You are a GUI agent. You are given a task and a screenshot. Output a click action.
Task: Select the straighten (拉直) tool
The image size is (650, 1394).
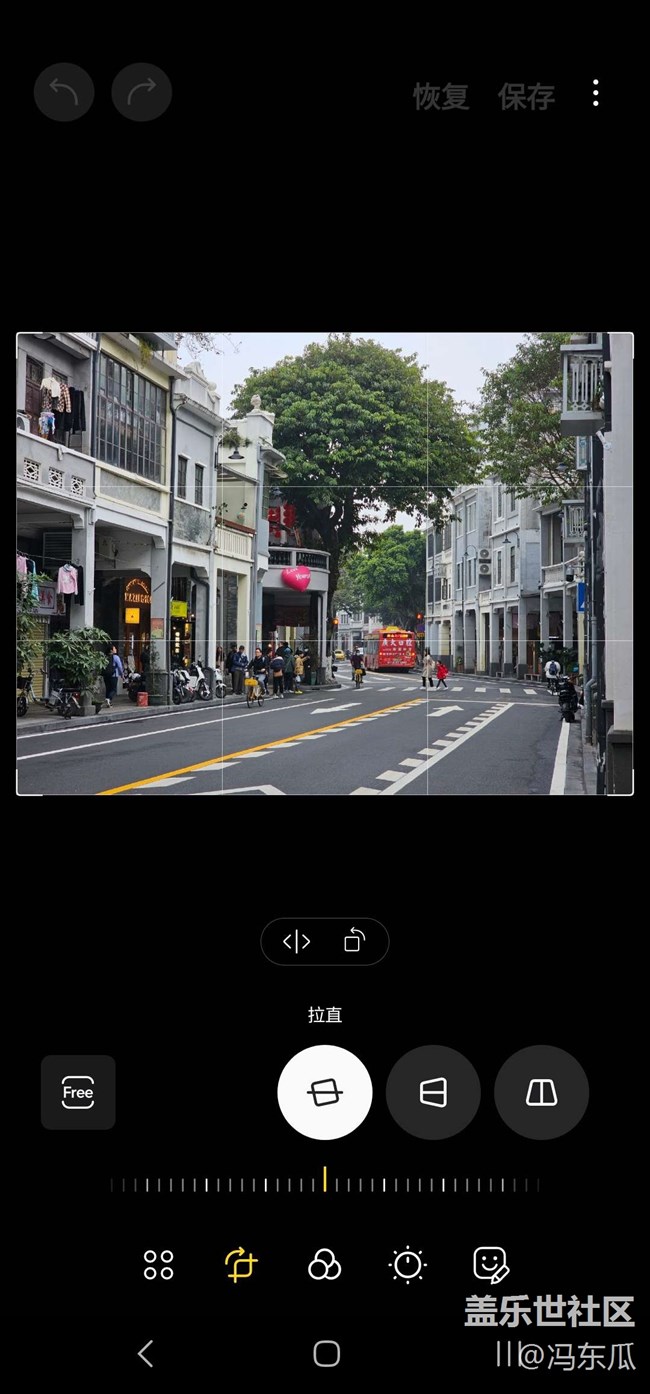324,1092
